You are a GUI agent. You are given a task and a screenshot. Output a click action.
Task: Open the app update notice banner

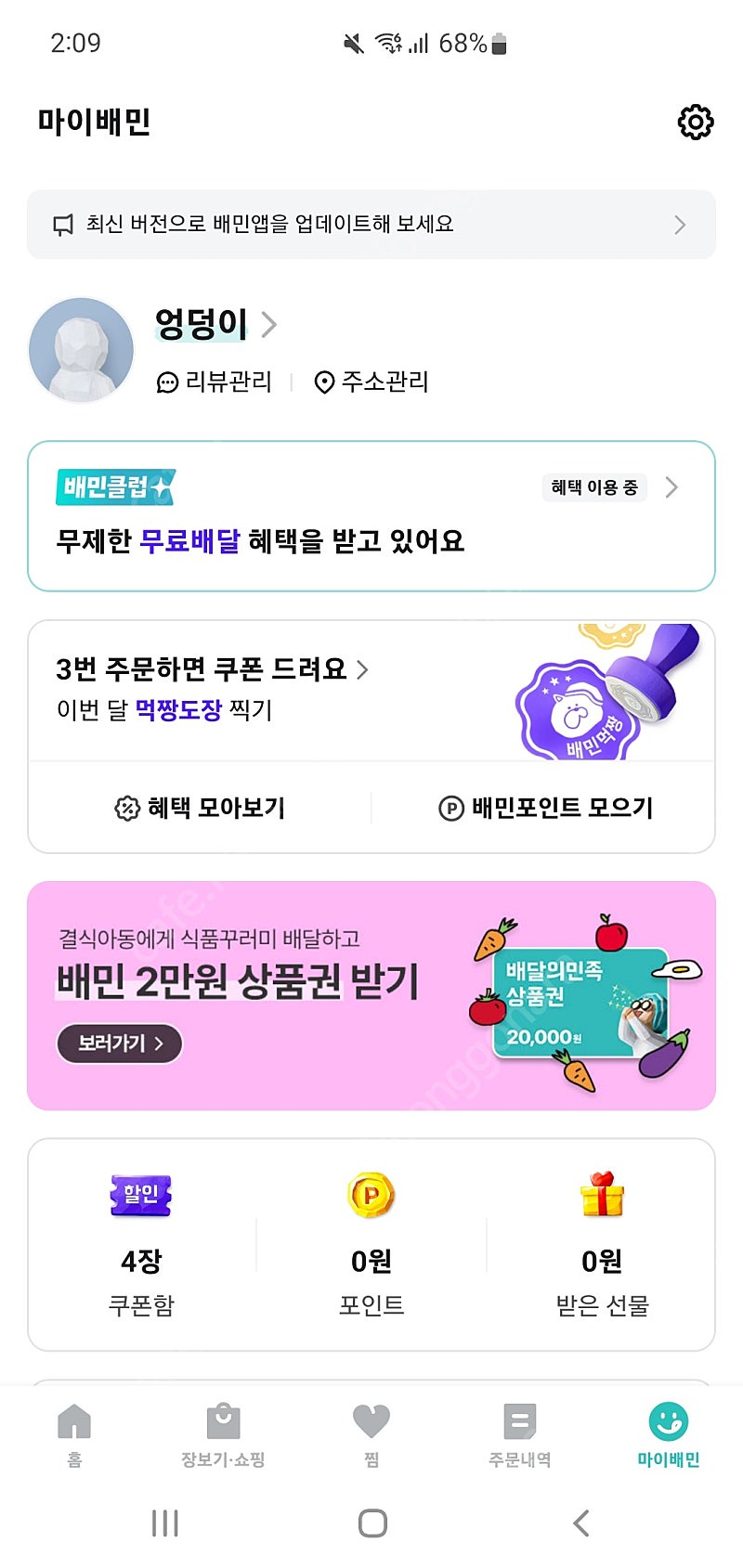click(x=371, y=225)
